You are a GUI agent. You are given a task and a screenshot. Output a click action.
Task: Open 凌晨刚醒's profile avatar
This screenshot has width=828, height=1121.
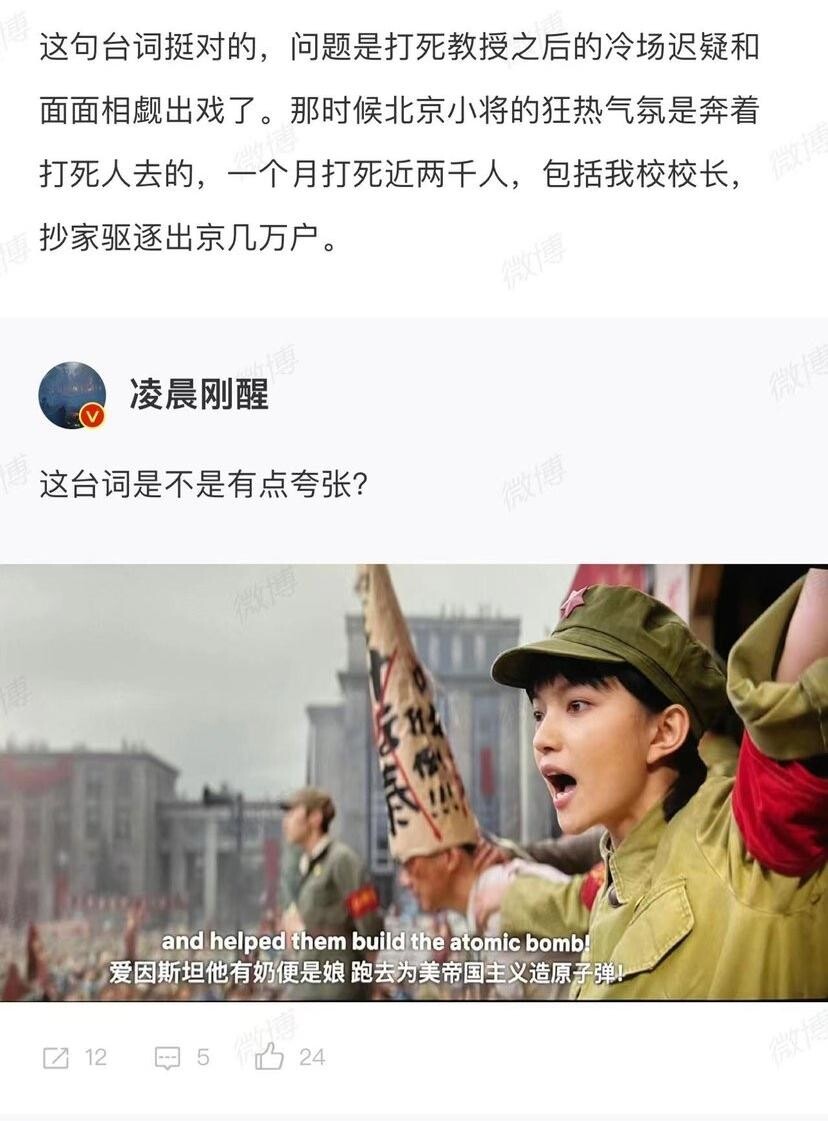tap(72, 395)
